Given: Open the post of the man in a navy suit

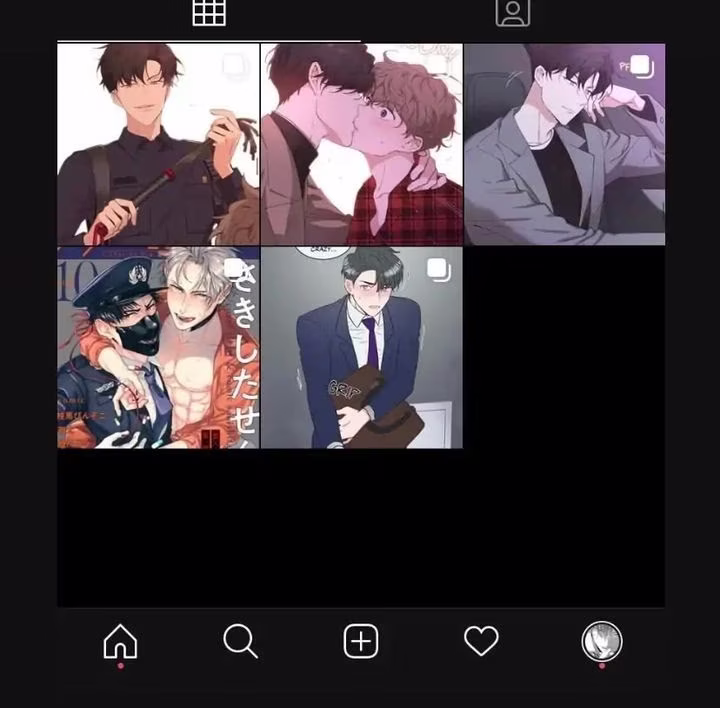Looking at the screenshot, I should coord(361,347).
